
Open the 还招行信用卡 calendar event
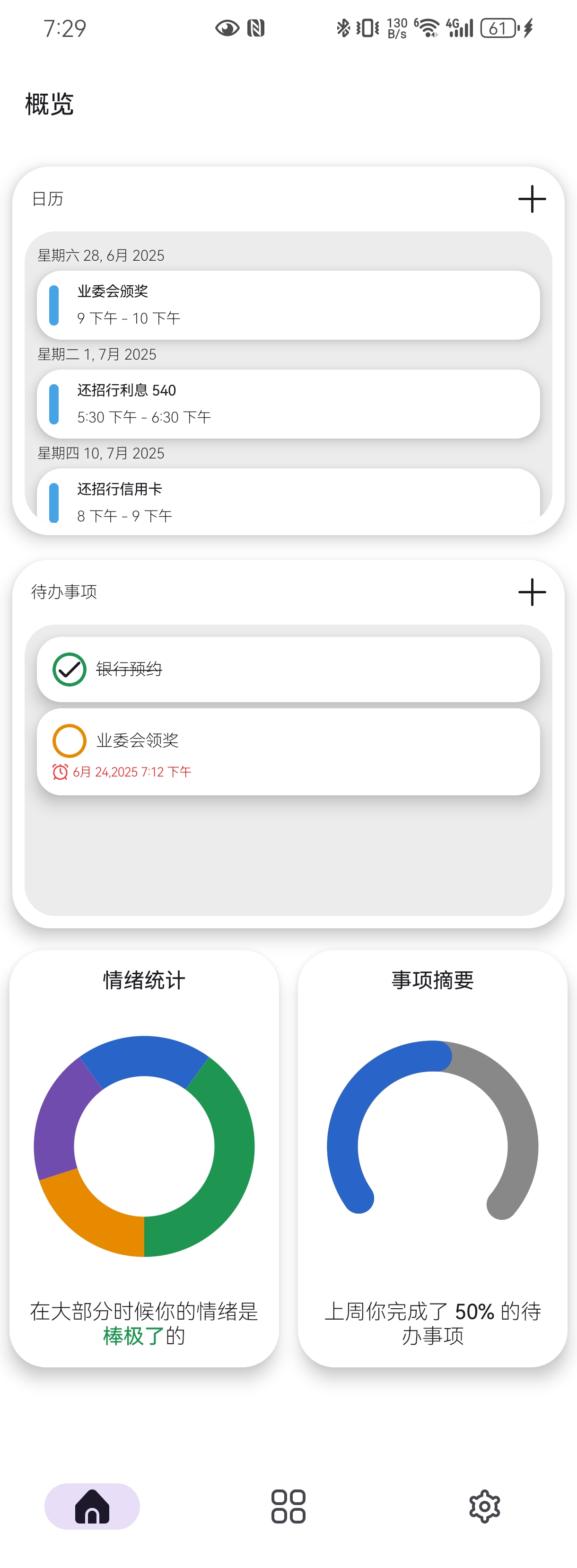tap(288, 500)
